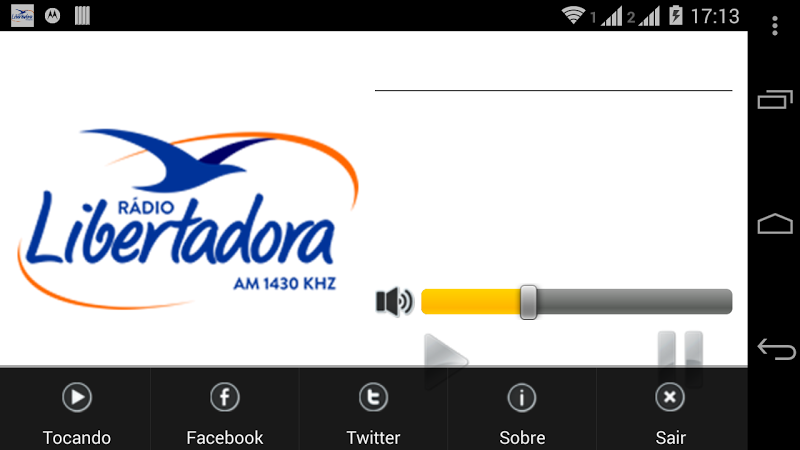Open the Facebook tab
Screen dimensions: 800x450
(x=225, y=410)
